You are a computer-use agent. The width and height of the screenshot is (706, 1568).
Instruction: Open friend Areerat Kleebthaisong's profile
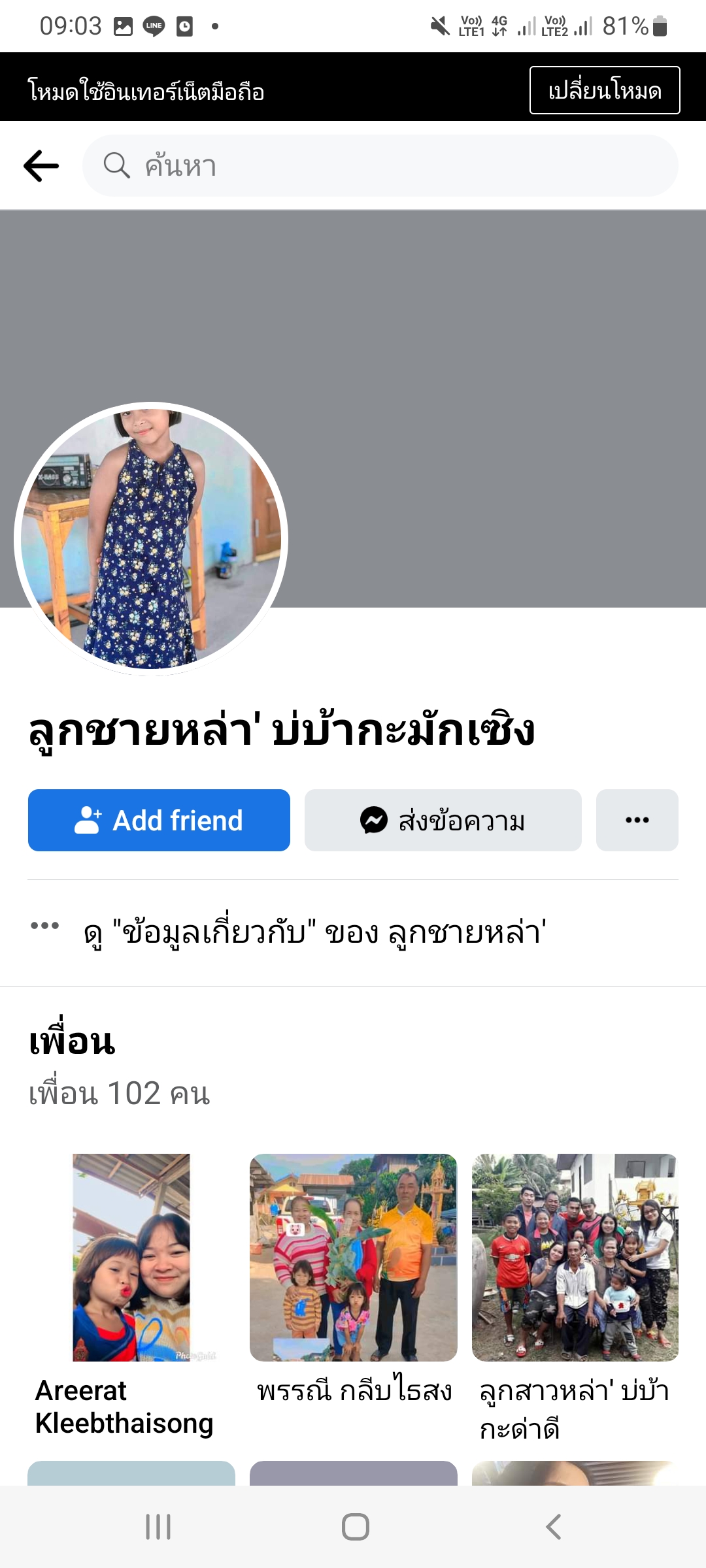pos(131,1258)
